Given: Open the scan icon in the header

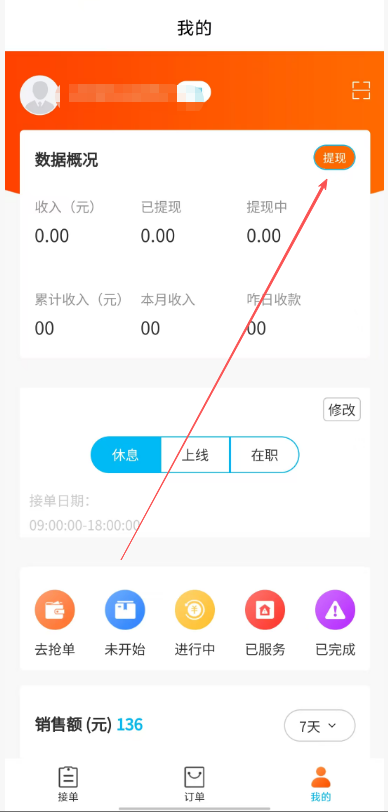Looking at the screenshot, I should [361, 90].
